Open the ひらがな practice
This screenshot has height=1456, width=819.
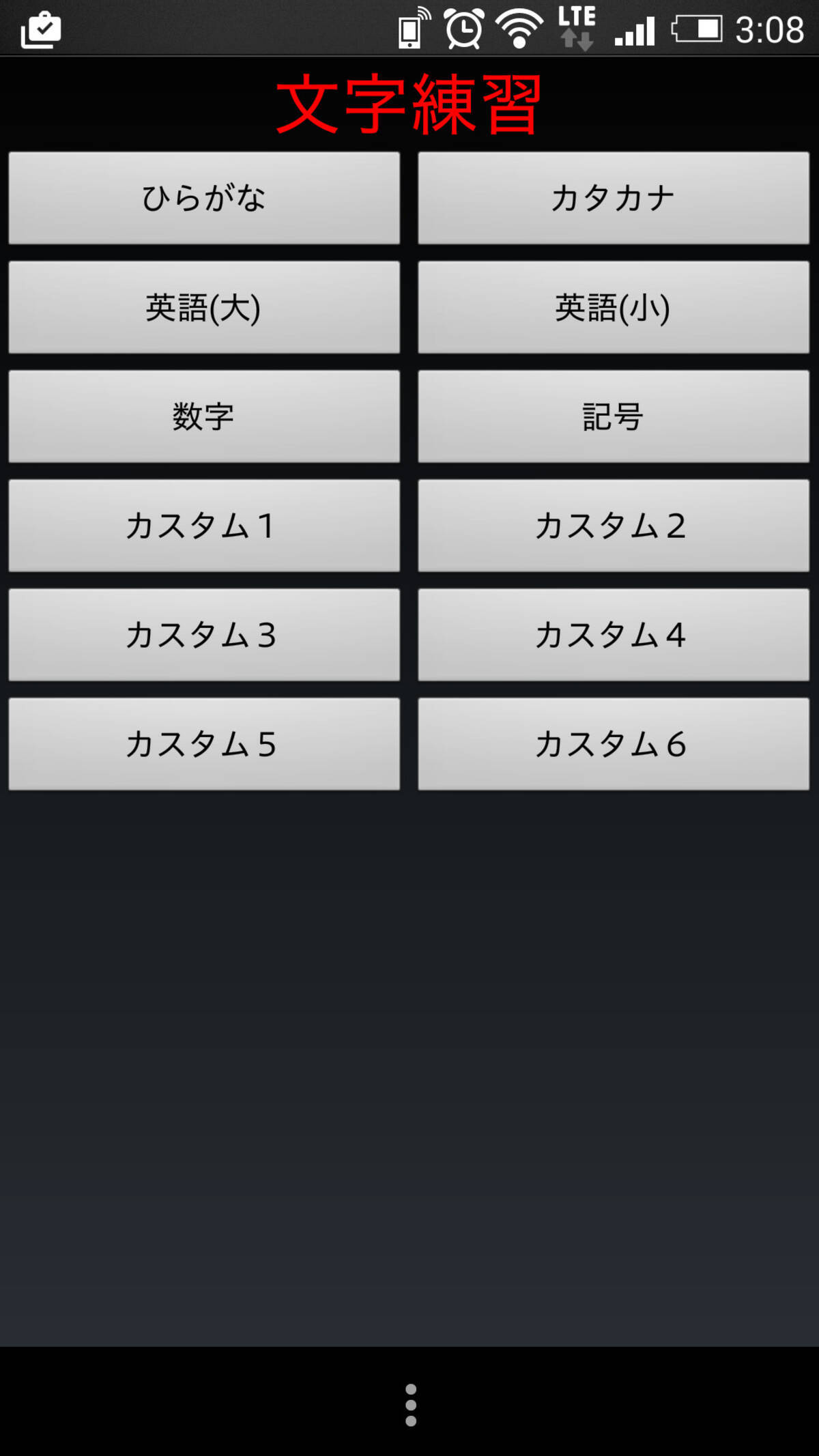pyautogui.click(x=204, y=198)
